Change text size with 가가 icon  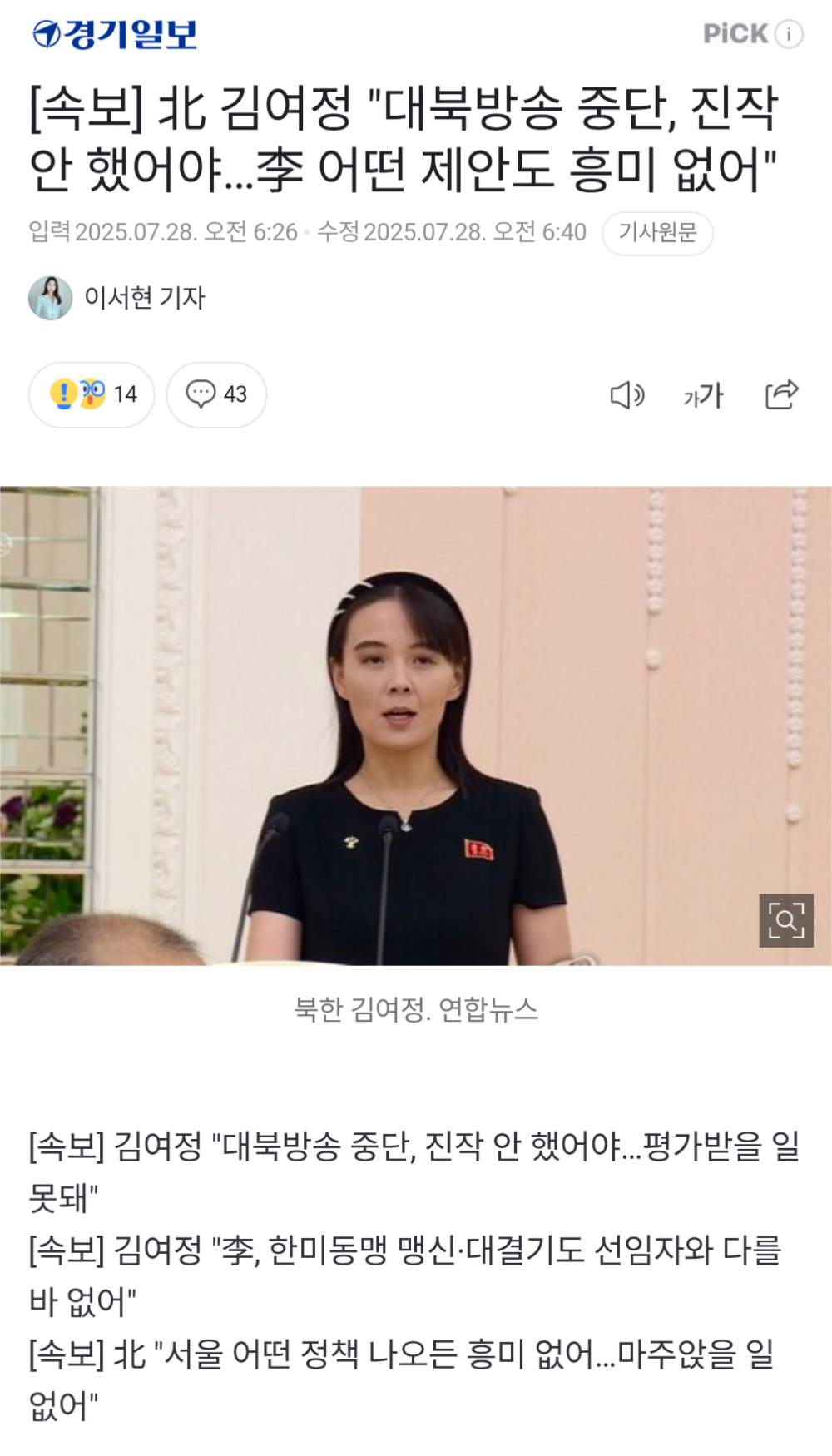tap(704, 395)
